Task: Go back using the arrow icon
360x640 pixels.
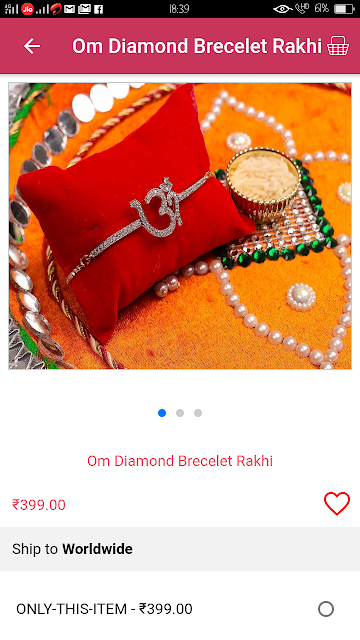Action: [x=32, y=46]
